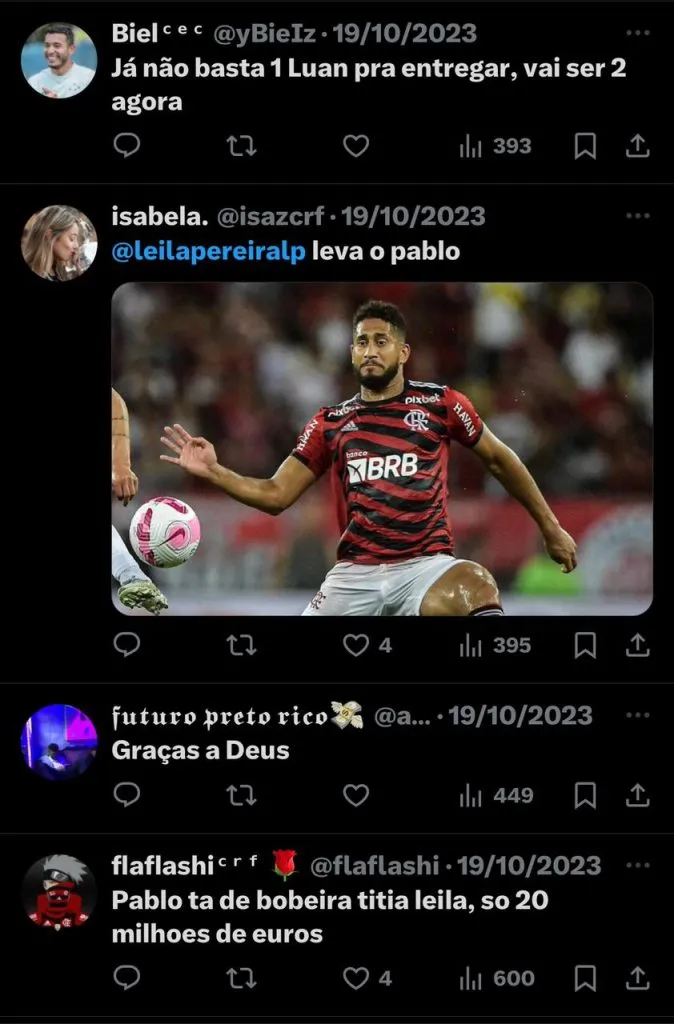Image resolution: width=674 pixels, height=1024 pixels.
Task: Open isabela's profile picture
Action: (58, 243)
